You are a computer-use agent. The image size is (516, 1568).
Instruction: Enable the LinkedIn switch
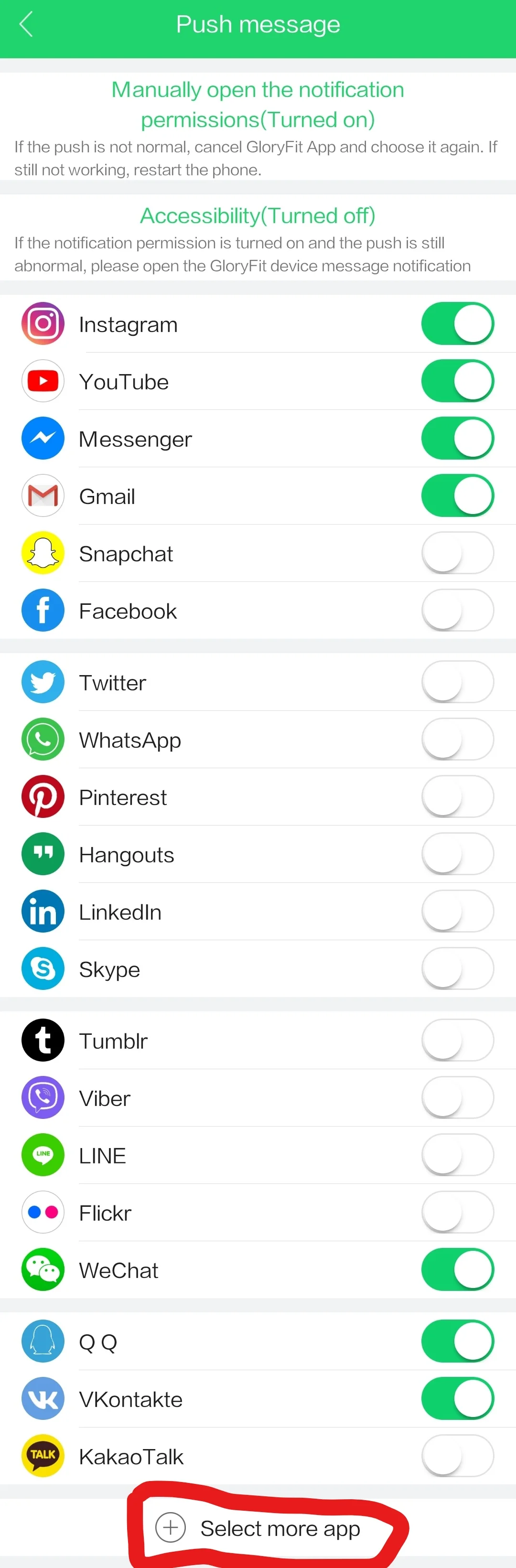(457, 911)
